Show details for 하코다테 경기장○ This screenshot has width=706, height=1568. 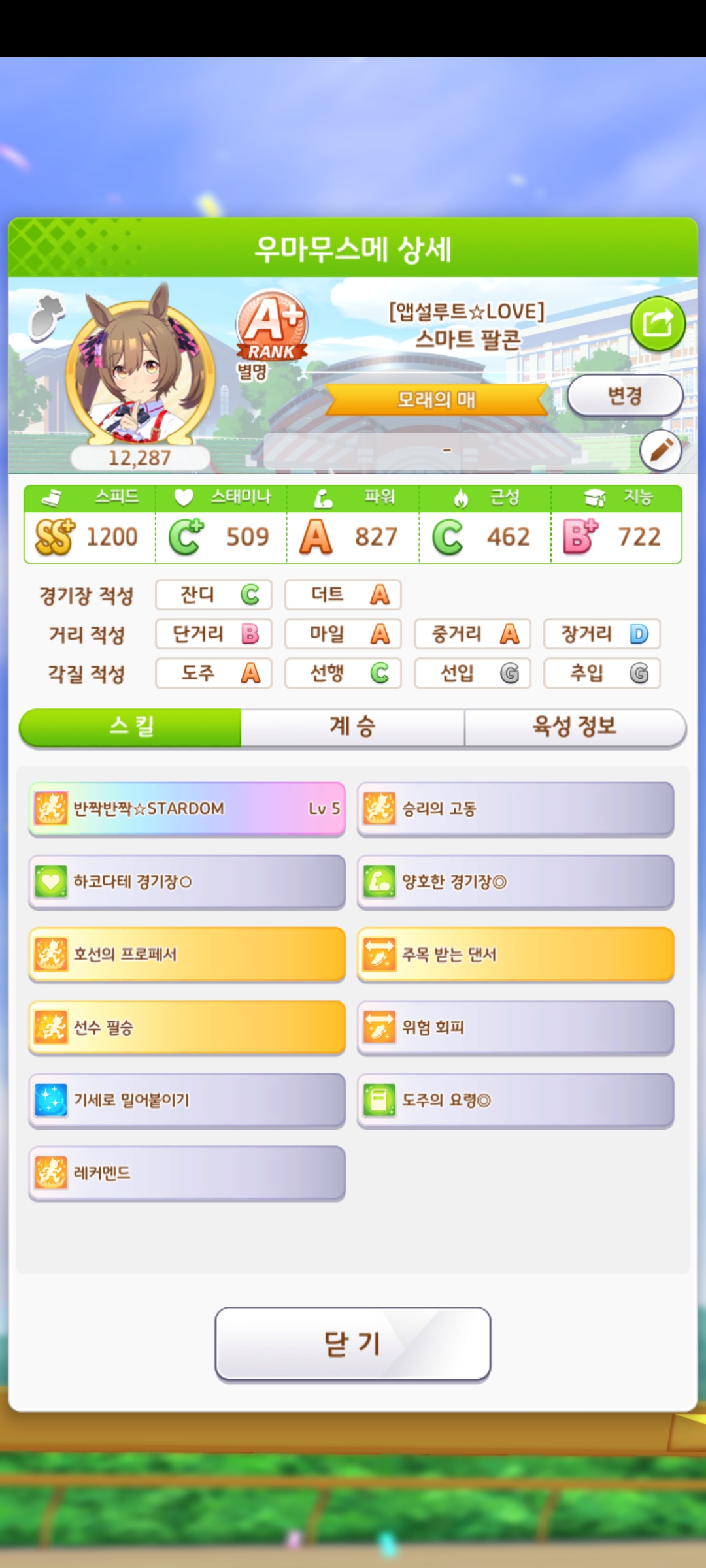[187, 882]
